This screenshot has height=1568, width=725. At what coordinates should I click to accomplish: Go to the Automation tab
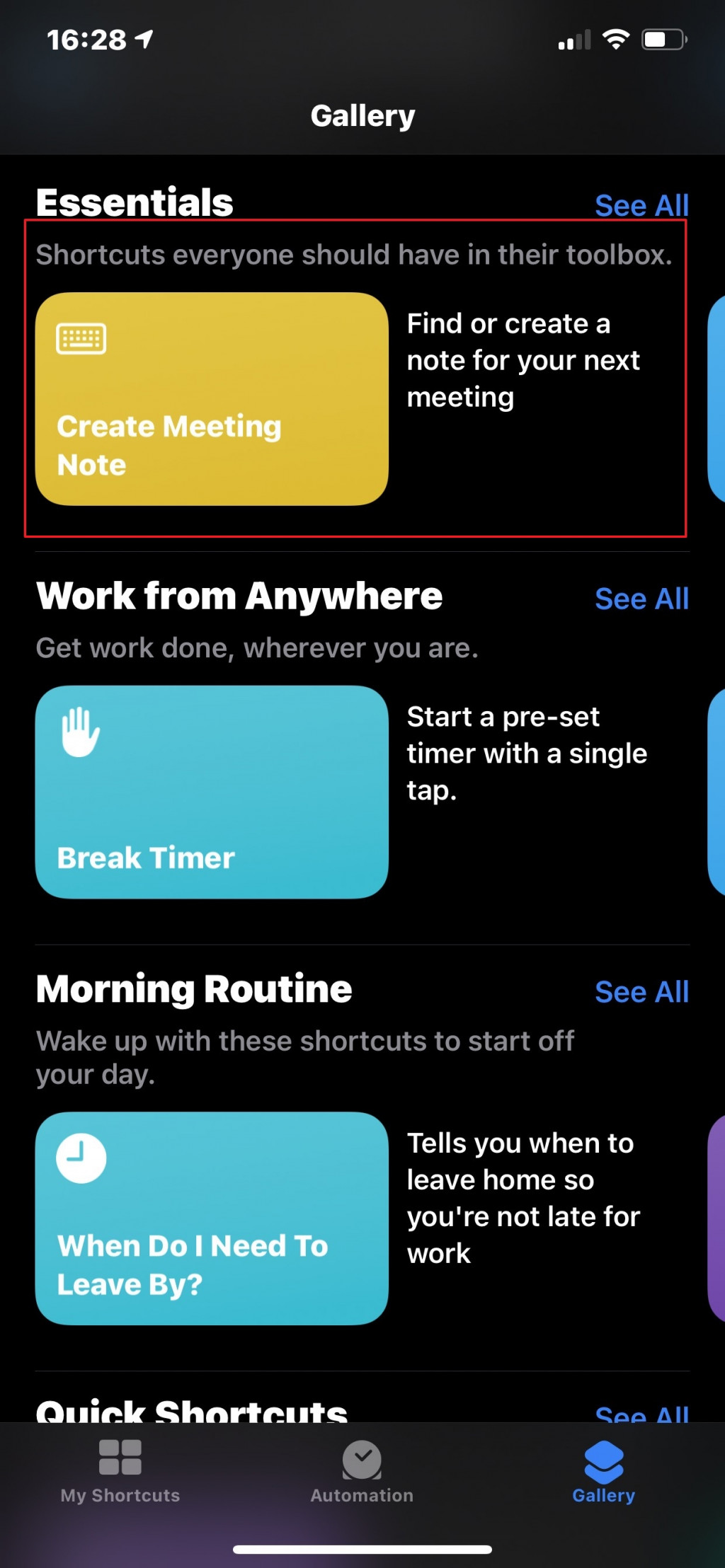(362, 1472)
